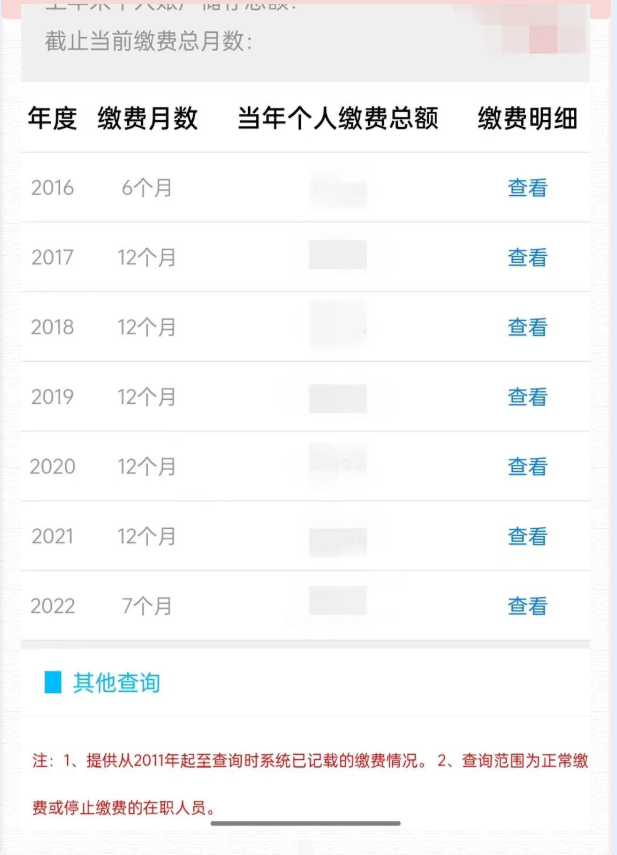This screenshot has width=617, height=855.
Task: View 2022 seven-month details via 查看
Action: [x=527, y=606]
